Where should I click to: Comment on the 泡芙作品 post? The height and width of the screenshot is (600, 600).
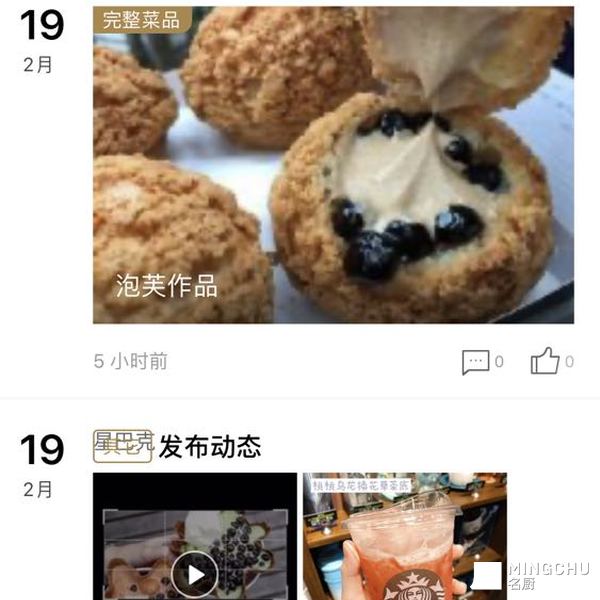[476, 361]
